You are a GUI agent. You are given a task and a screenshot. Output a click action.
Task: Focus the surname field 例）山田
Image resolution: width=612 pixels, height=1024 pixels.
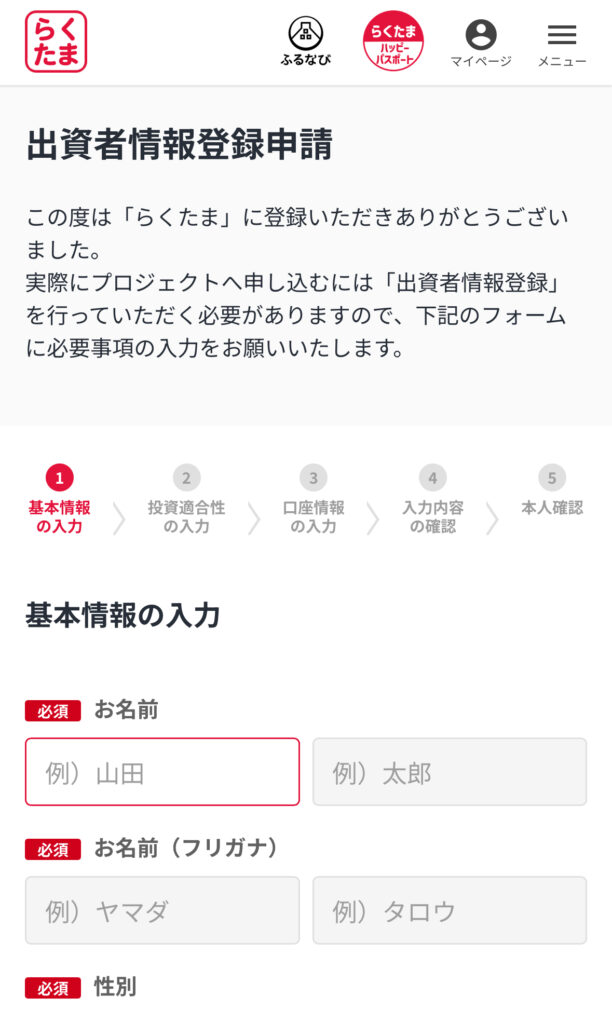162,772
